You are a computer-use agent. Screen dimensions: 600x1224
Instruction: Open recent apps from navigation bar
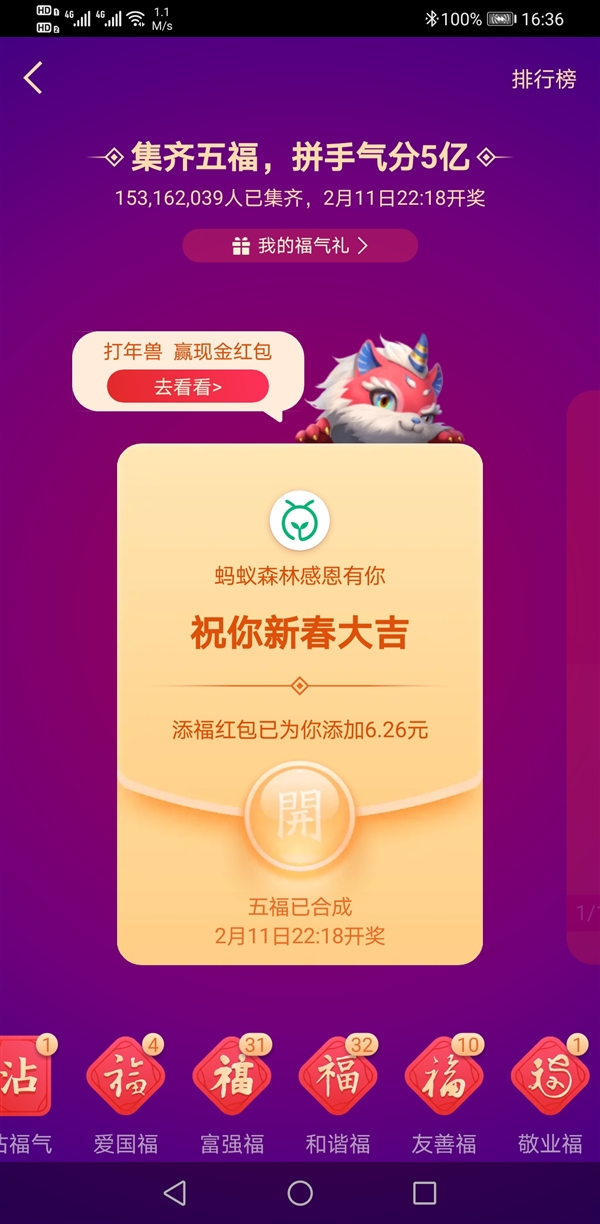[424, 1192]
